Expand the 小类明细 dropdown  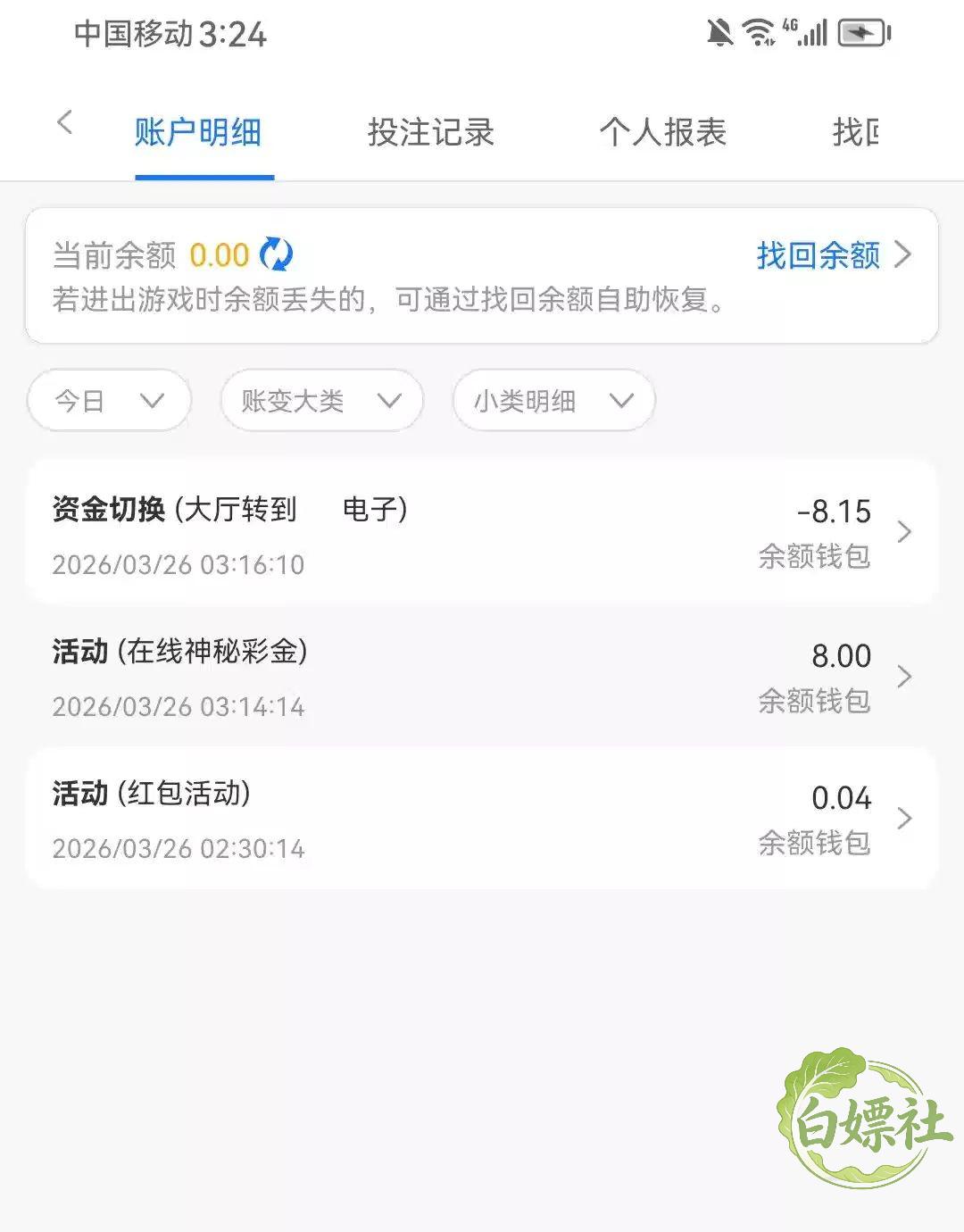tap(554, 401)
